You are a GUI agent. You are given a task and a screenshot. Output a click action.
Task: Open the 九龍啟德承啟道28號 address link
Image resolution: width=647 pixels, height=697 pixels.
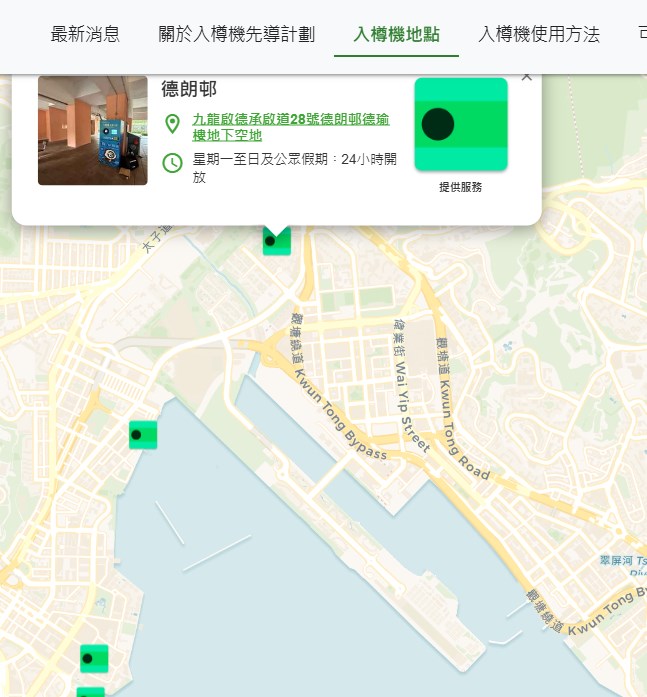[290, 126]
